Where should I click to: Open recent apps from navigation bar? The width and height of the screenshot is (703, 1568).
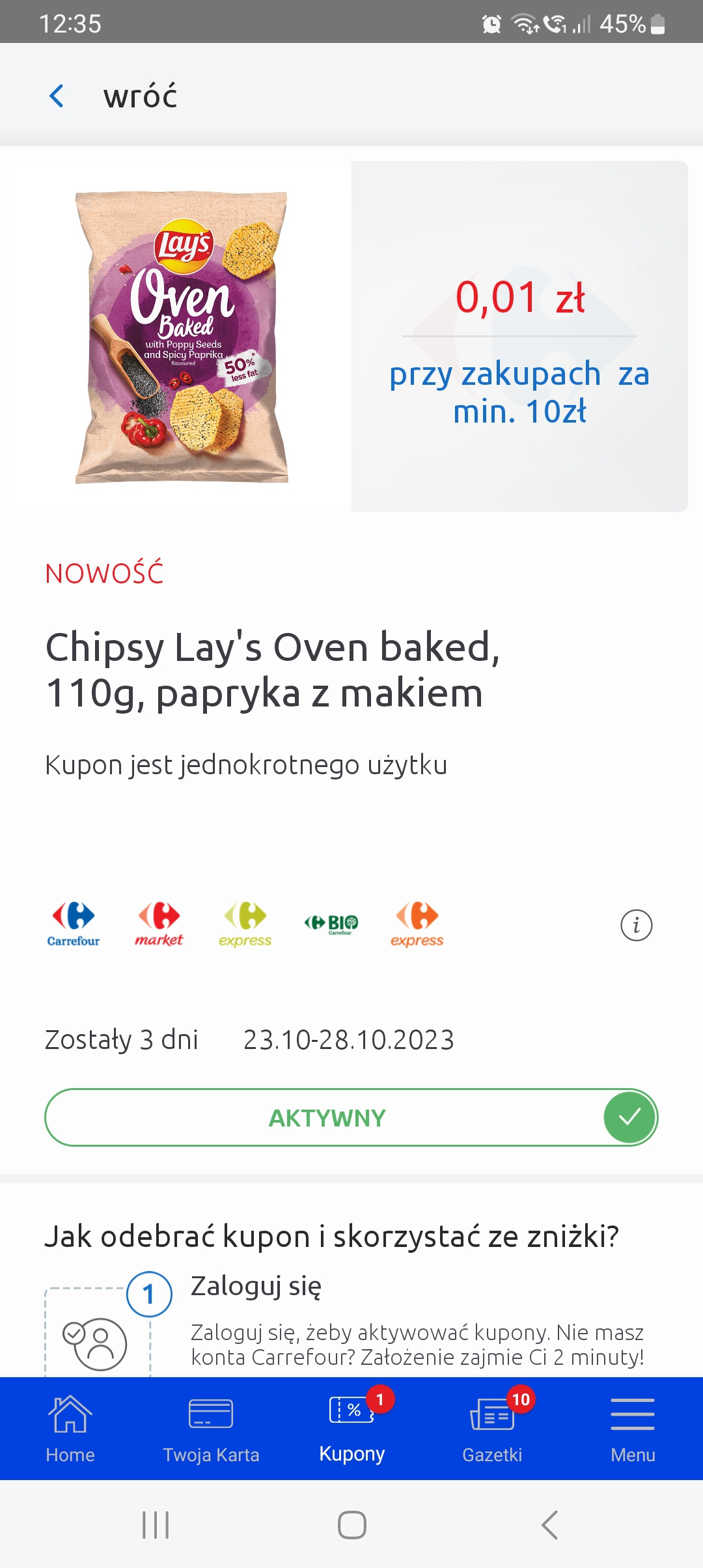156,1525
